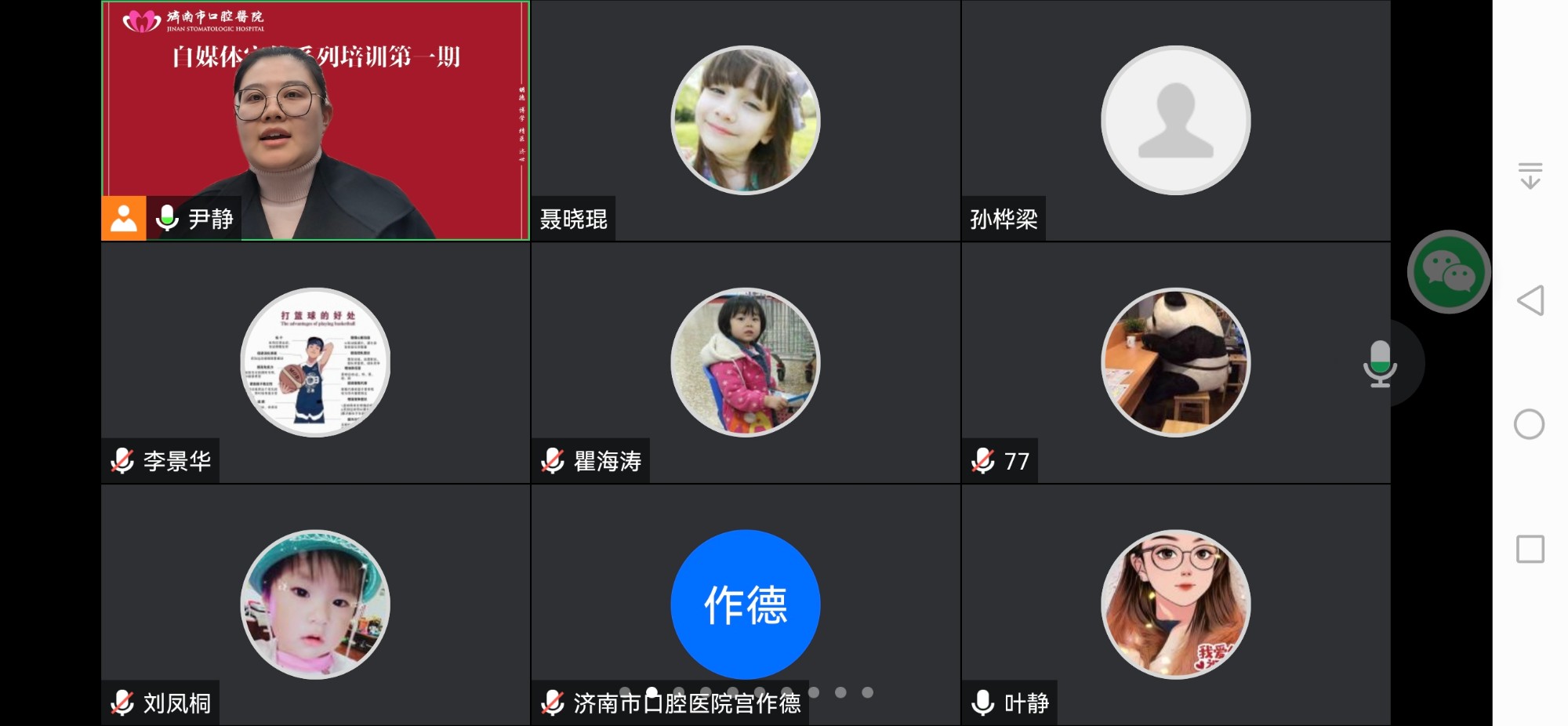Select 聂晓琨's participant tile

pyautogui.click(x=745, y=121)
